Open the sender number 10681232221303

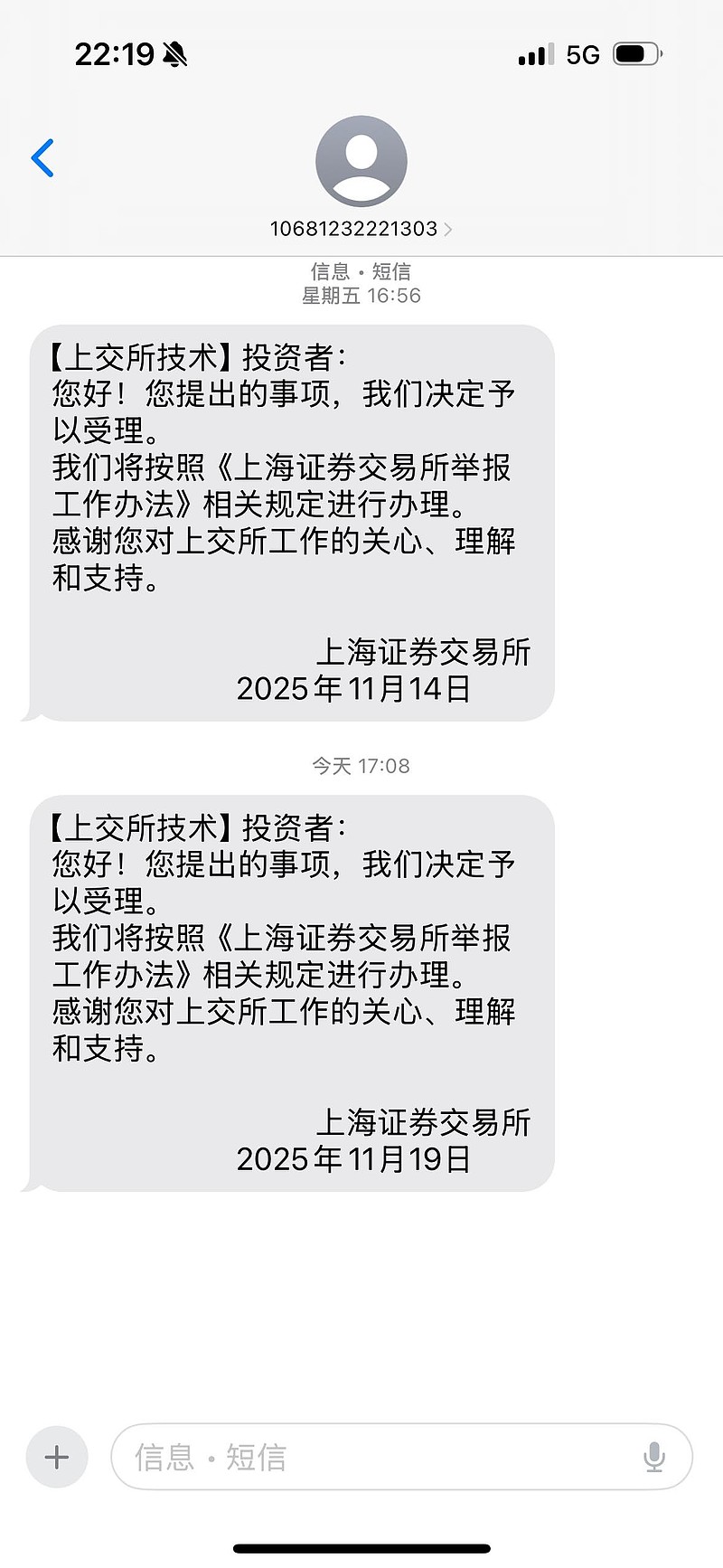pyautogui.click(x=355, y=229)
